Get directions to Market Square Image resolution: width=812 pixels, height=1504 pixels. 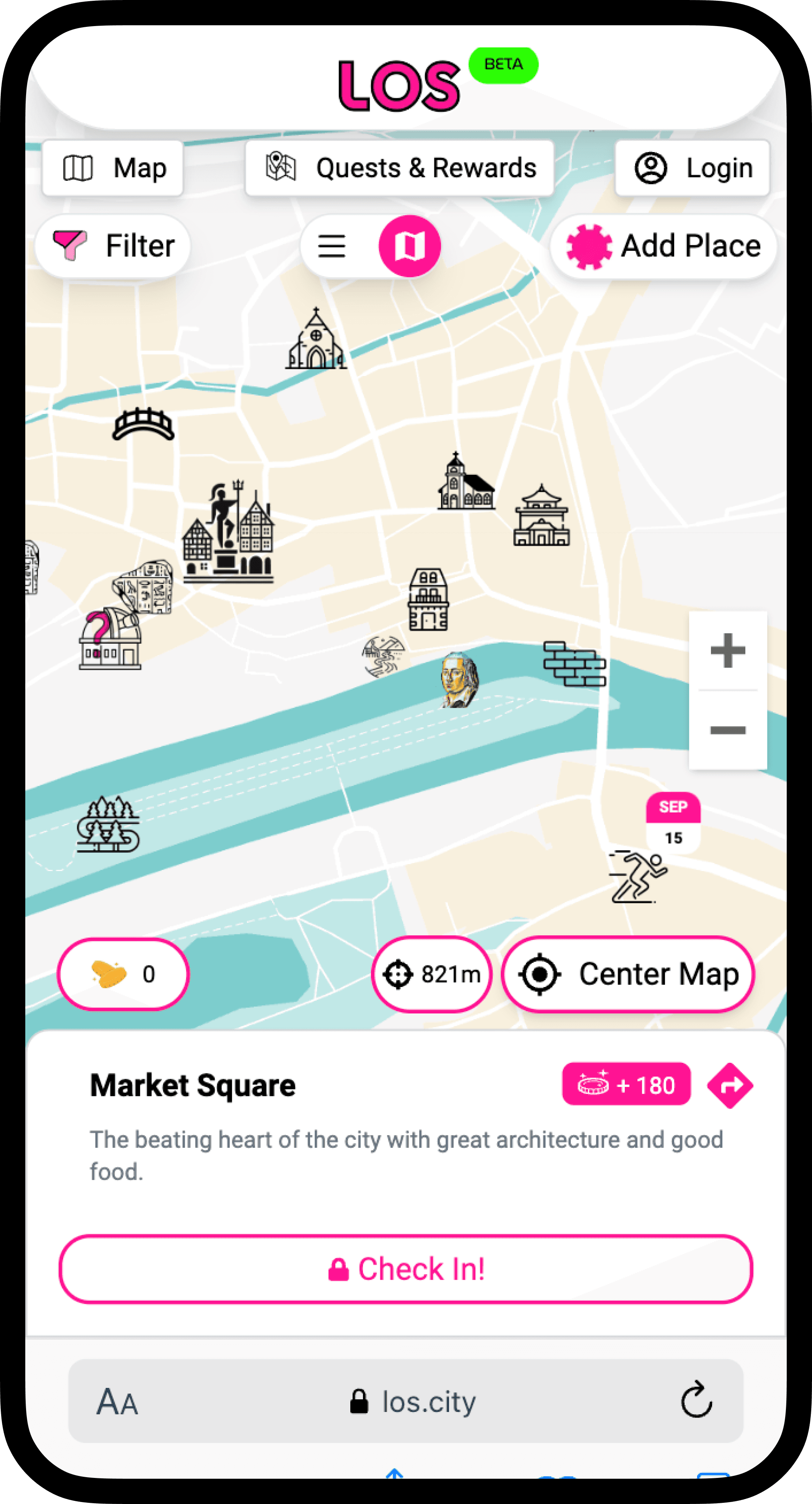730,1085
